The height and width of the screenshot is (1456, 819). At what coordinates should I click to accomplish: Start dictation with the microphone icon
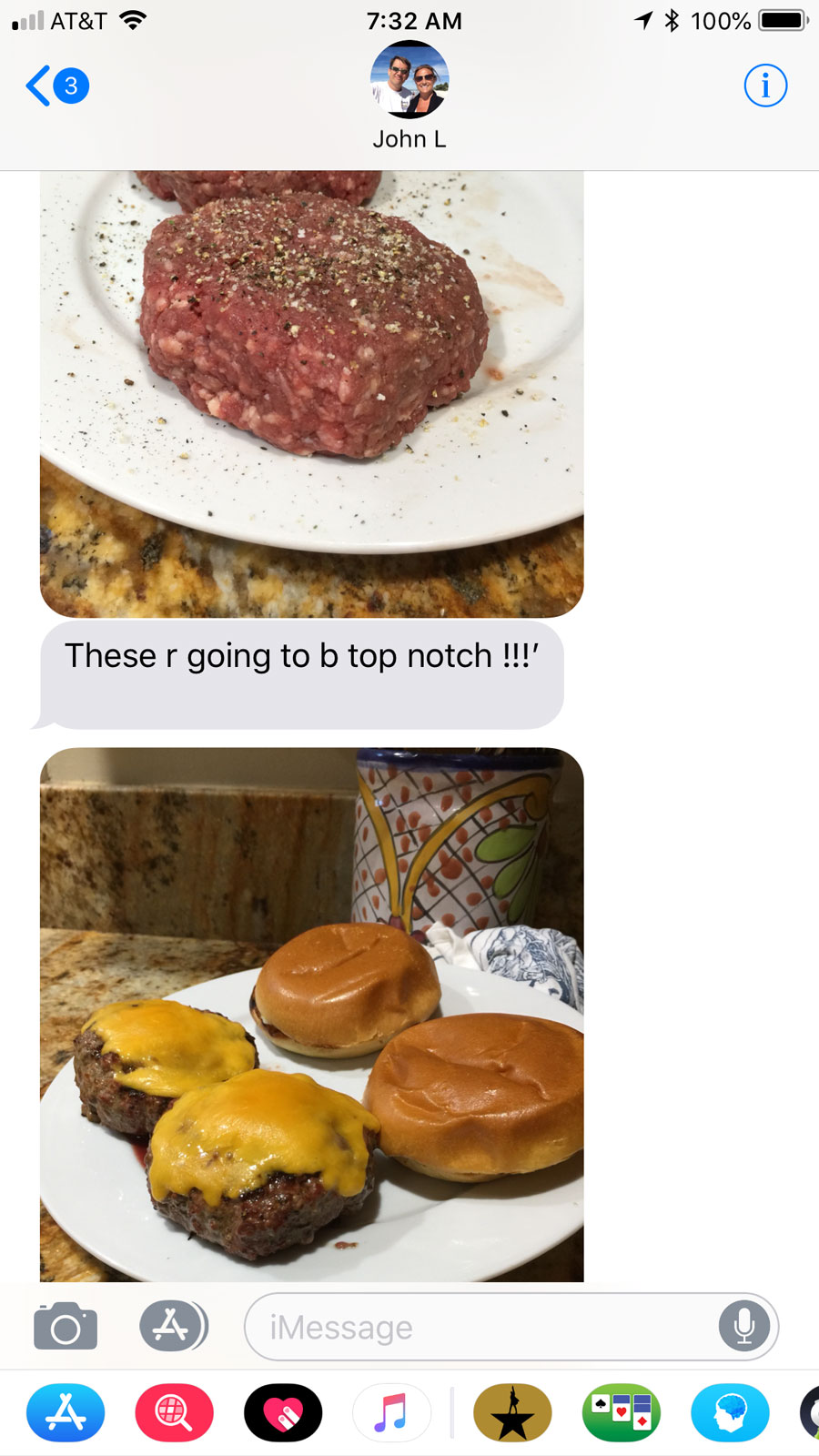click(743, 1327)
